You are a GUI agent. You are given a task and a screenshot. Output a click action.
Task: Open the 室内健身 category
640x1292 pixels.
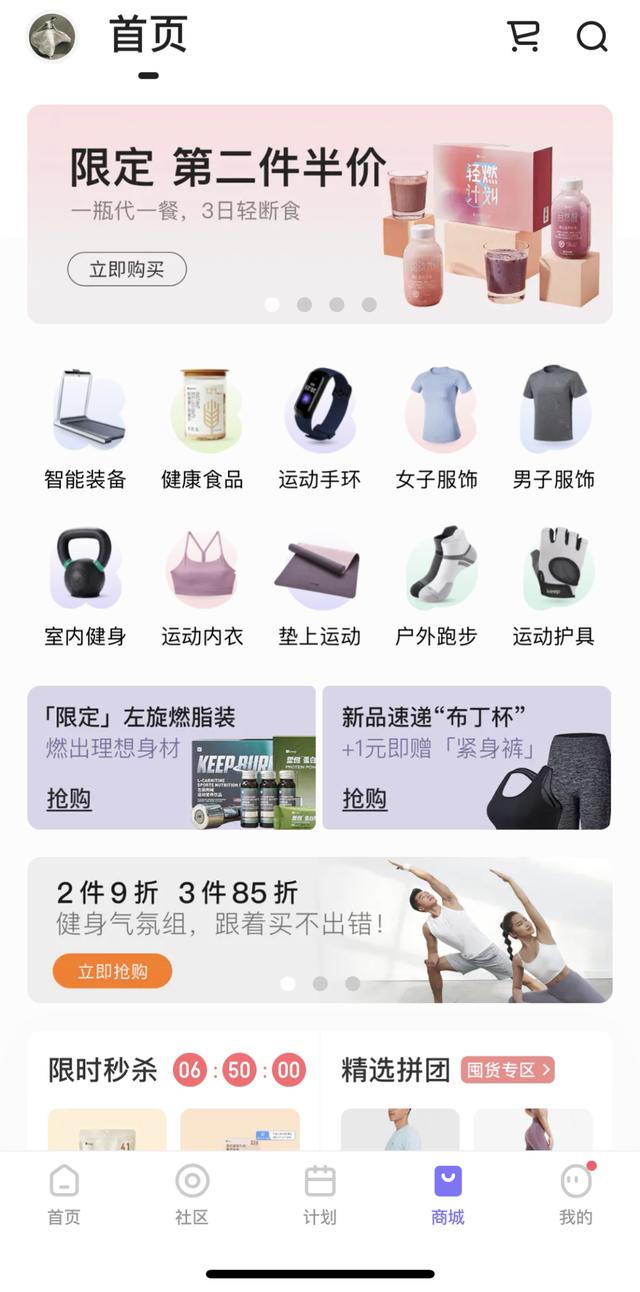[85, 585]
